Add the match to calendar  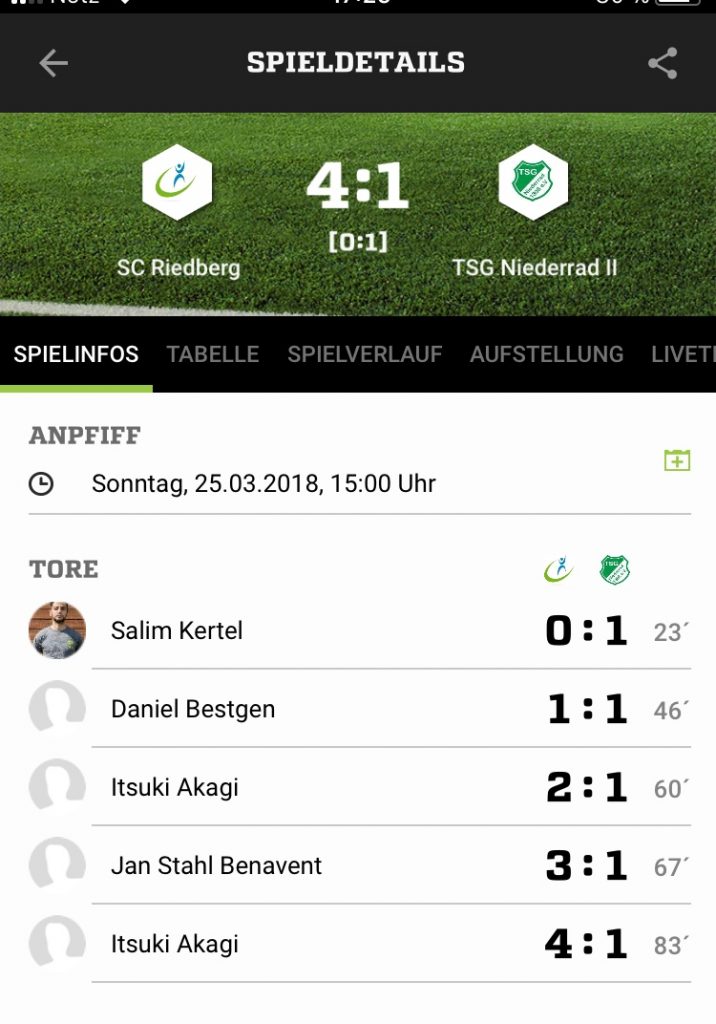[677, 461]
